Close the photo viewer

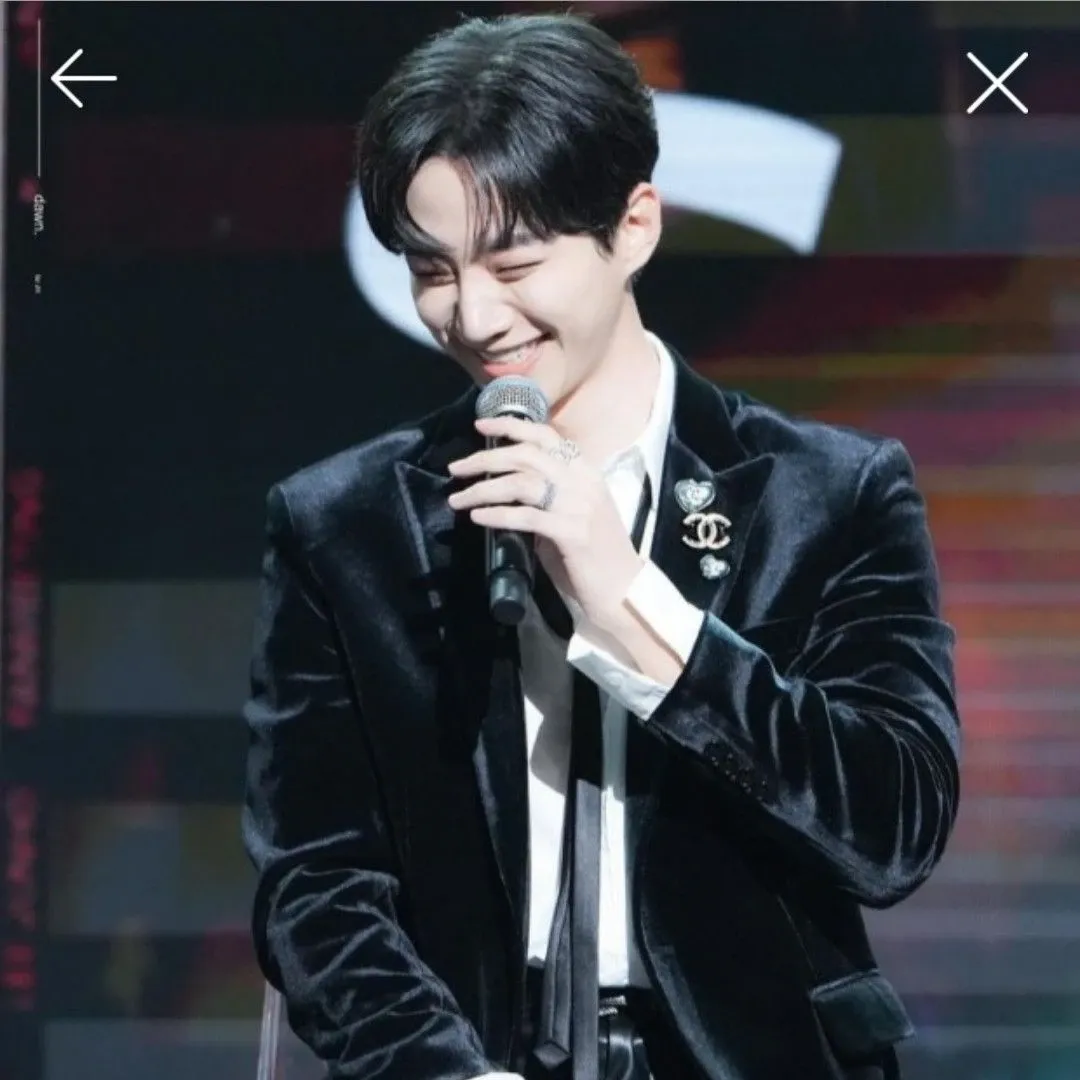tap(997, 83)
